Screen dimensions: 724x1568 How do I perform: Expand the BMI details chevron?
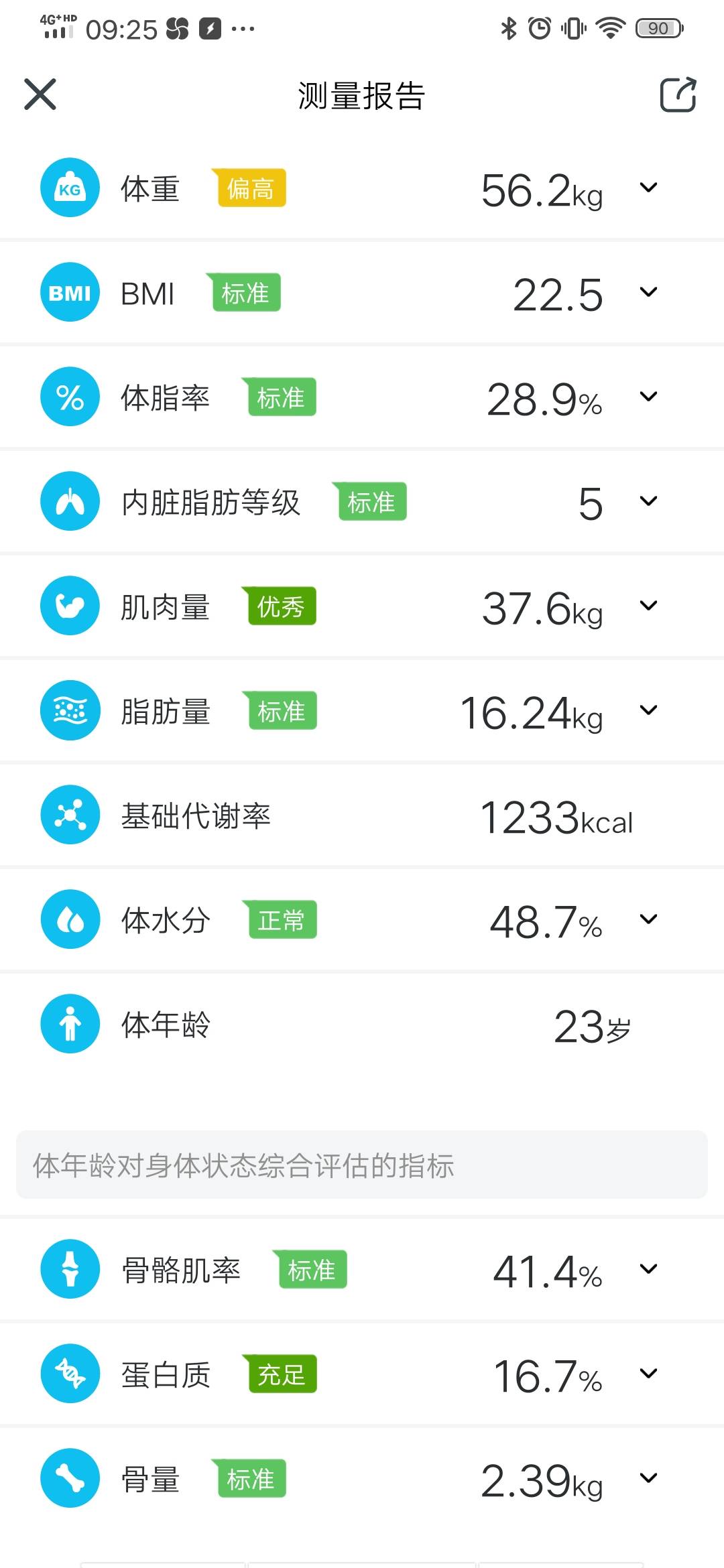tap(648, 292)
